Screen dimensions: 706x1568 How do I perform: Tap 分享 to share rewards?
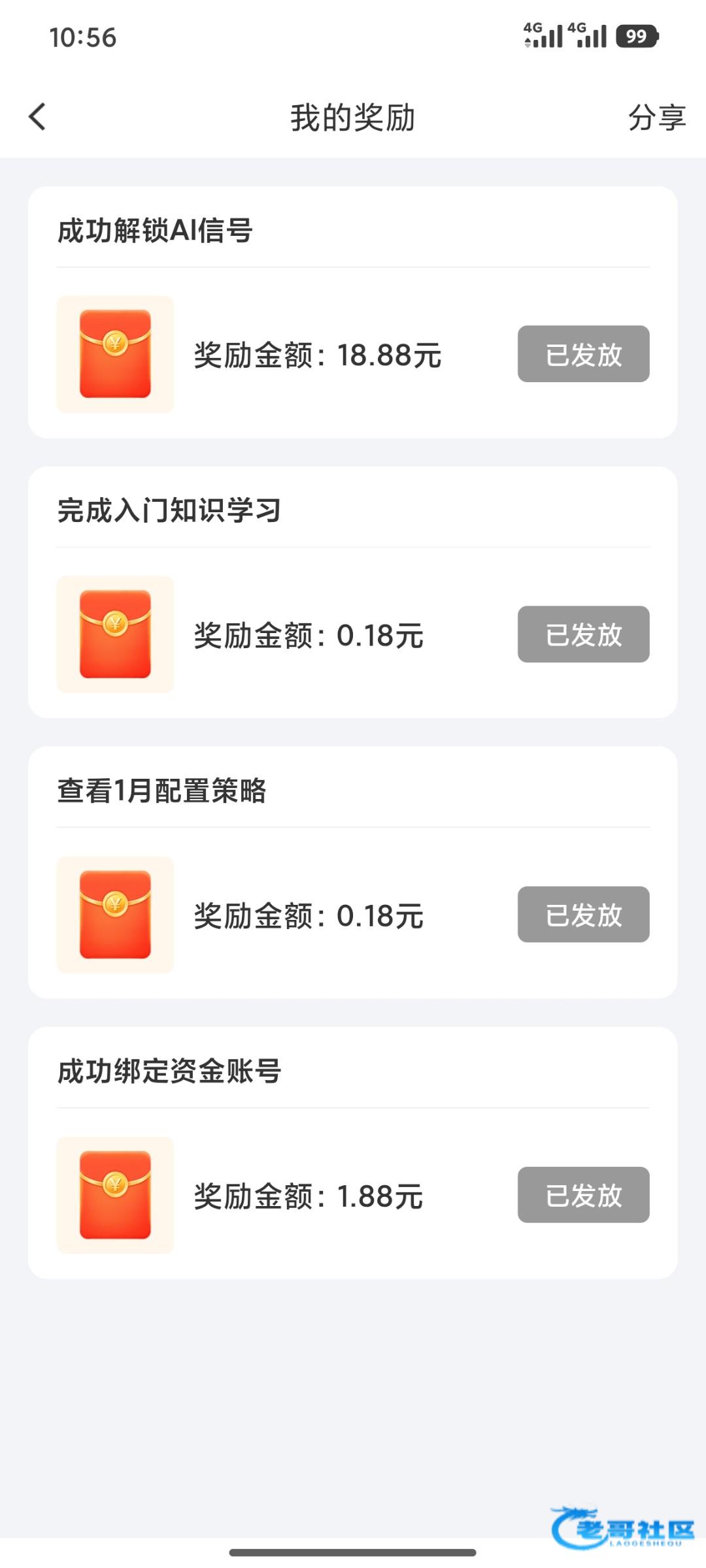(x=656, y=118)
